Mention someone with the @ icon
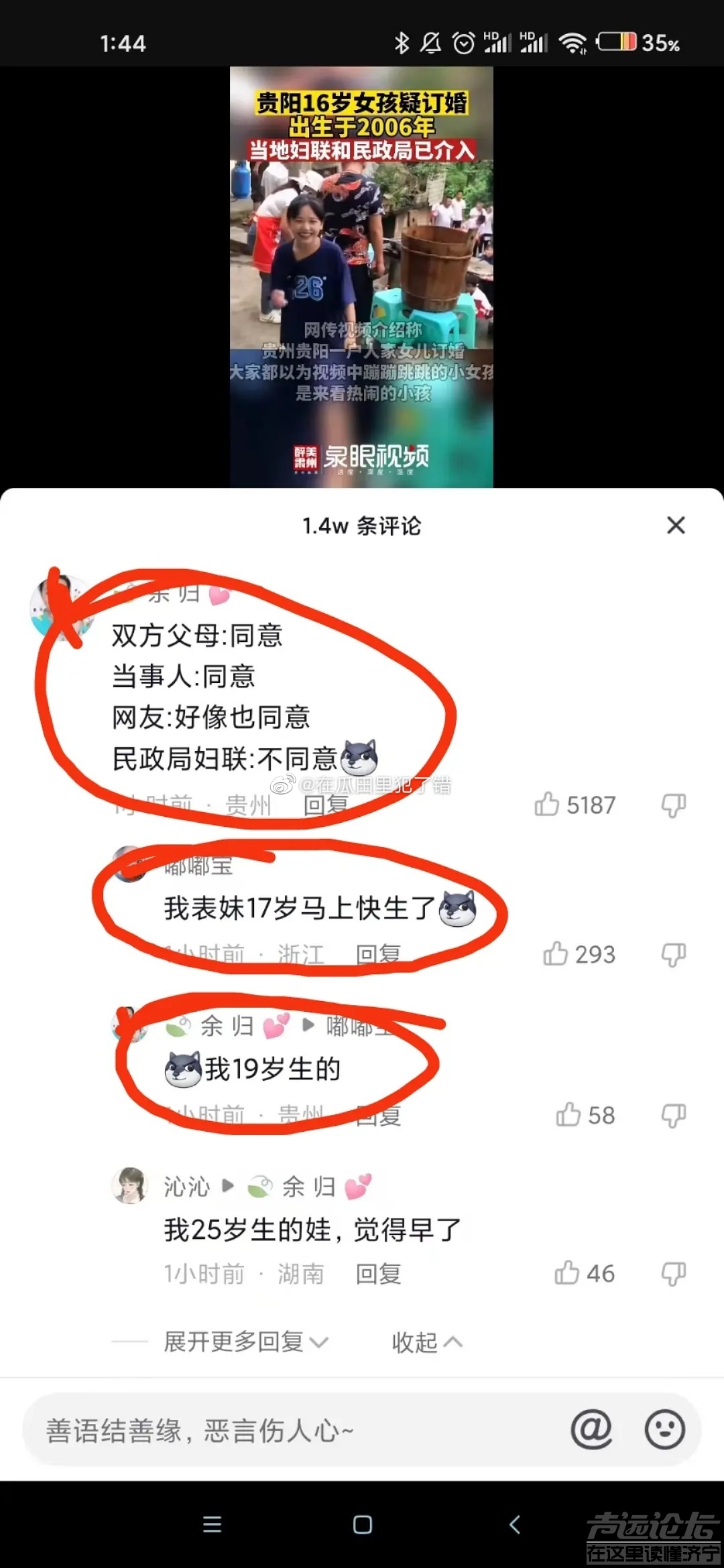 591,1429
